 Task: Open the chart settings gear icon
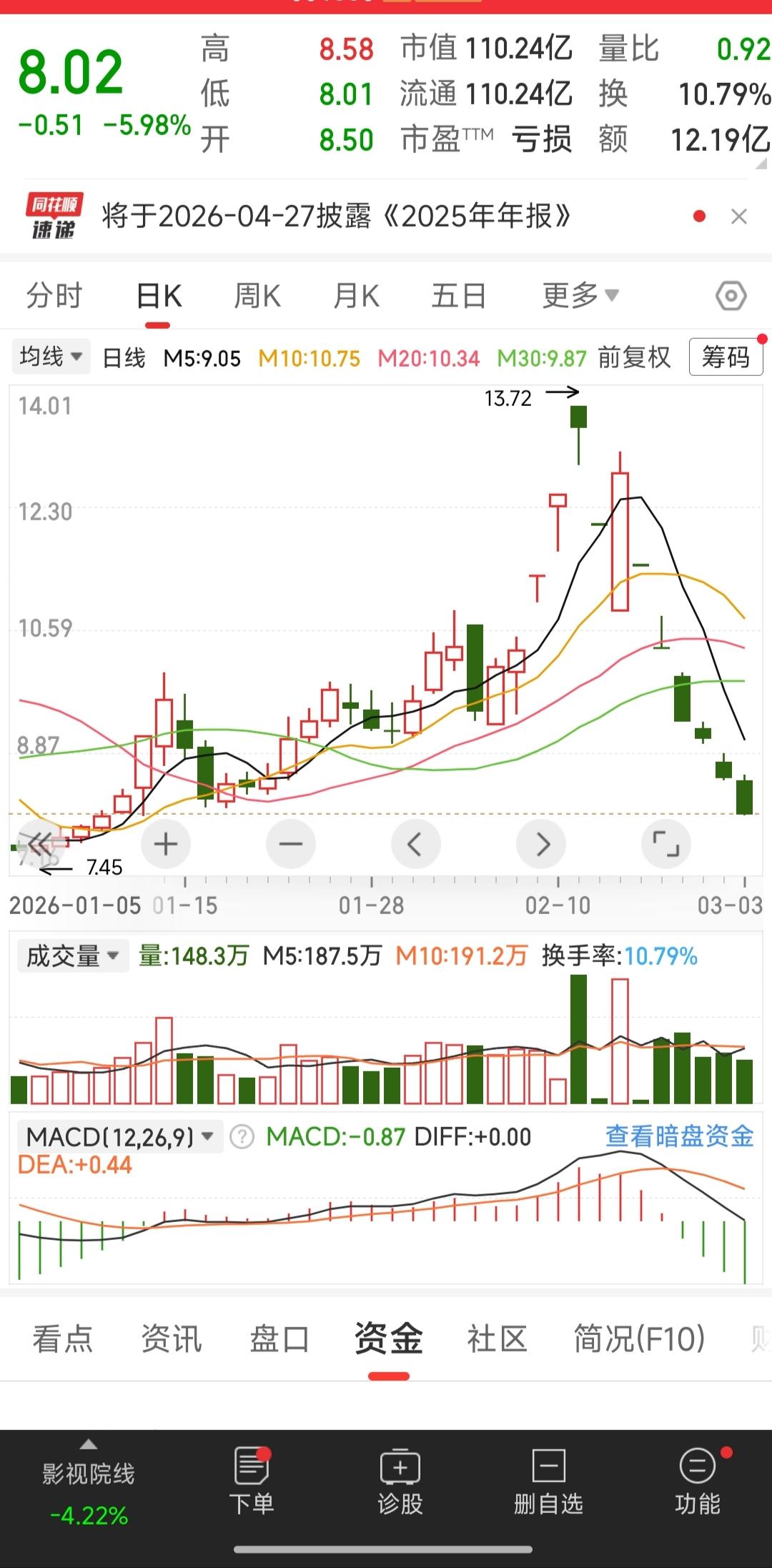coord(731,294)
